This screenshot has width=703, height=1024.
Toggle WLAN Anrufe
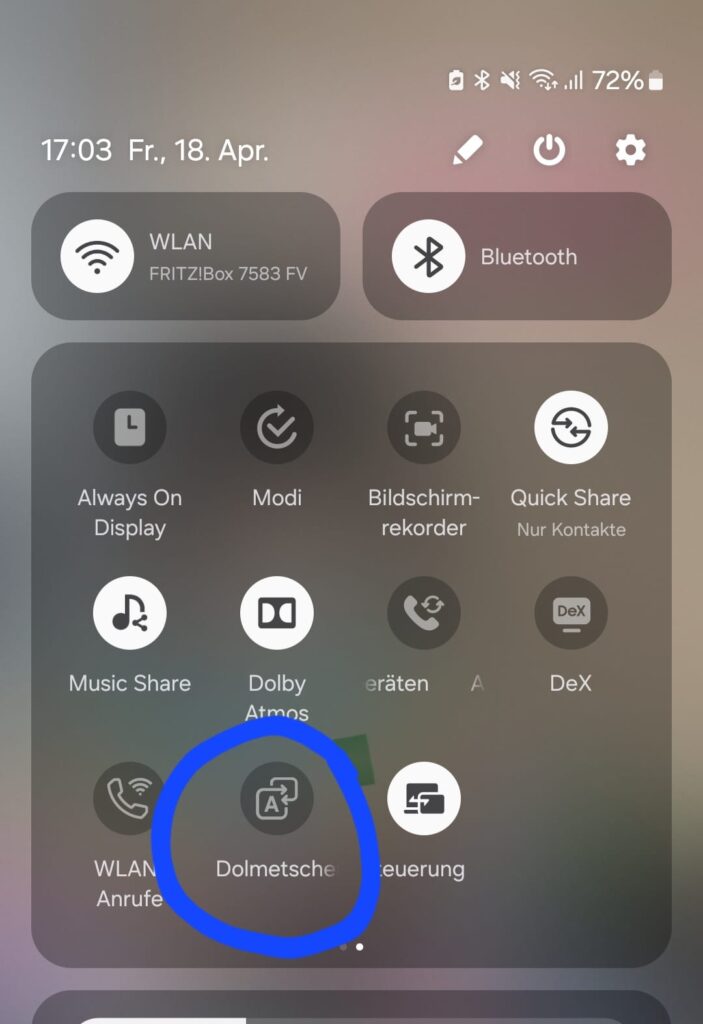coord(129,798)
